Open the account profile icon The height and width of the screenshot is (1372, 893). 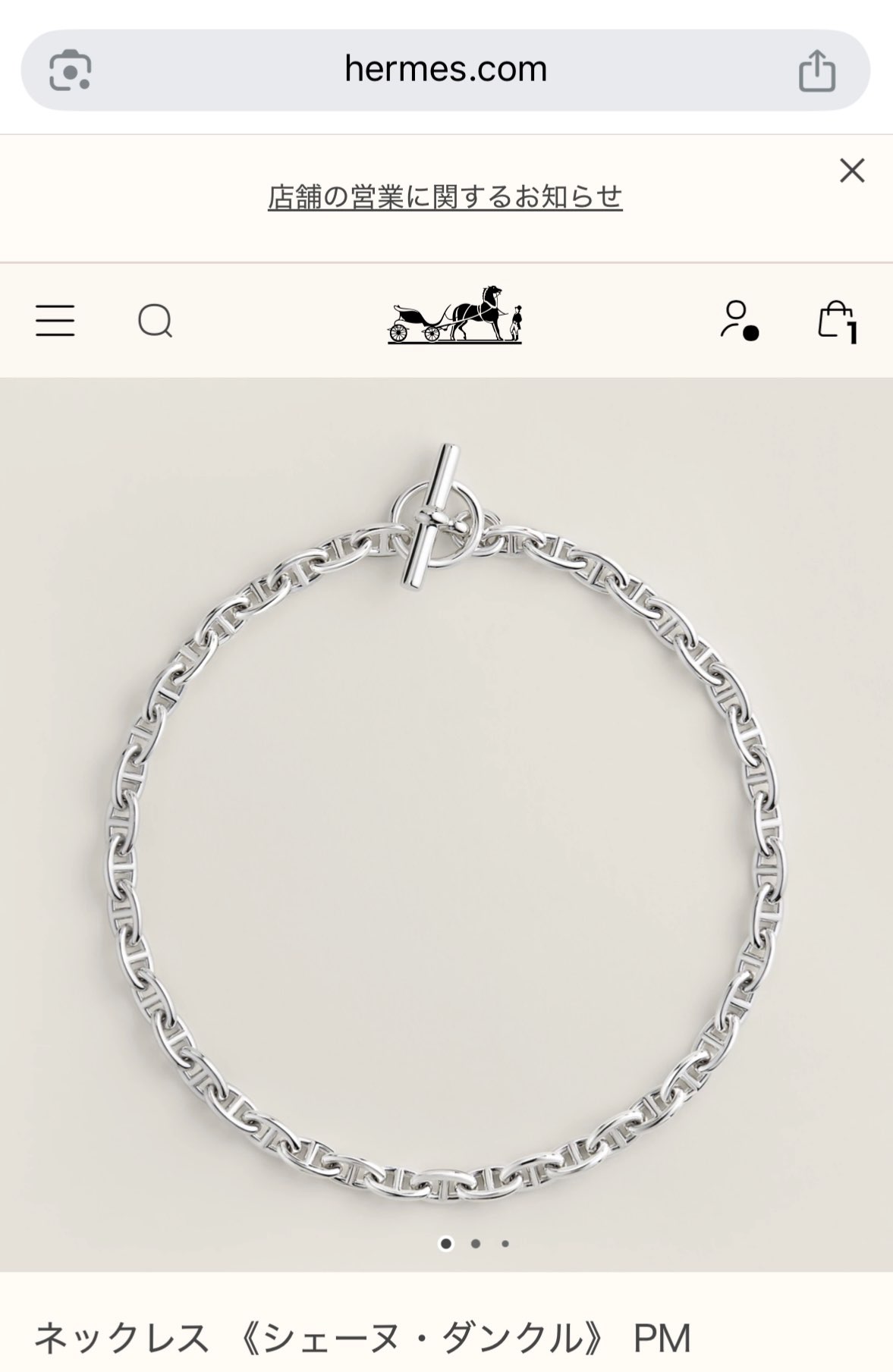[739, 319]
